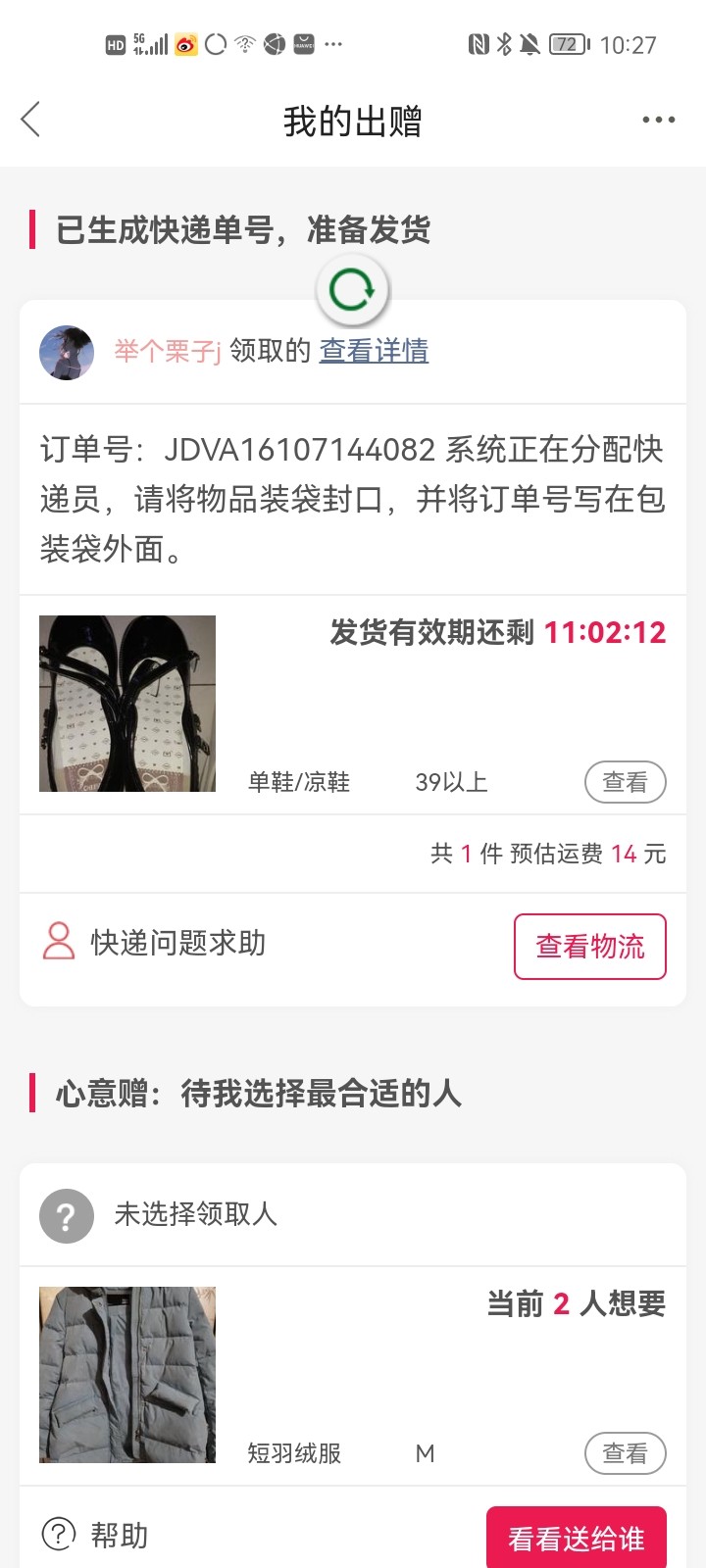Tap 看看送给谁 to choose recipient

(x=576, y=1538)
